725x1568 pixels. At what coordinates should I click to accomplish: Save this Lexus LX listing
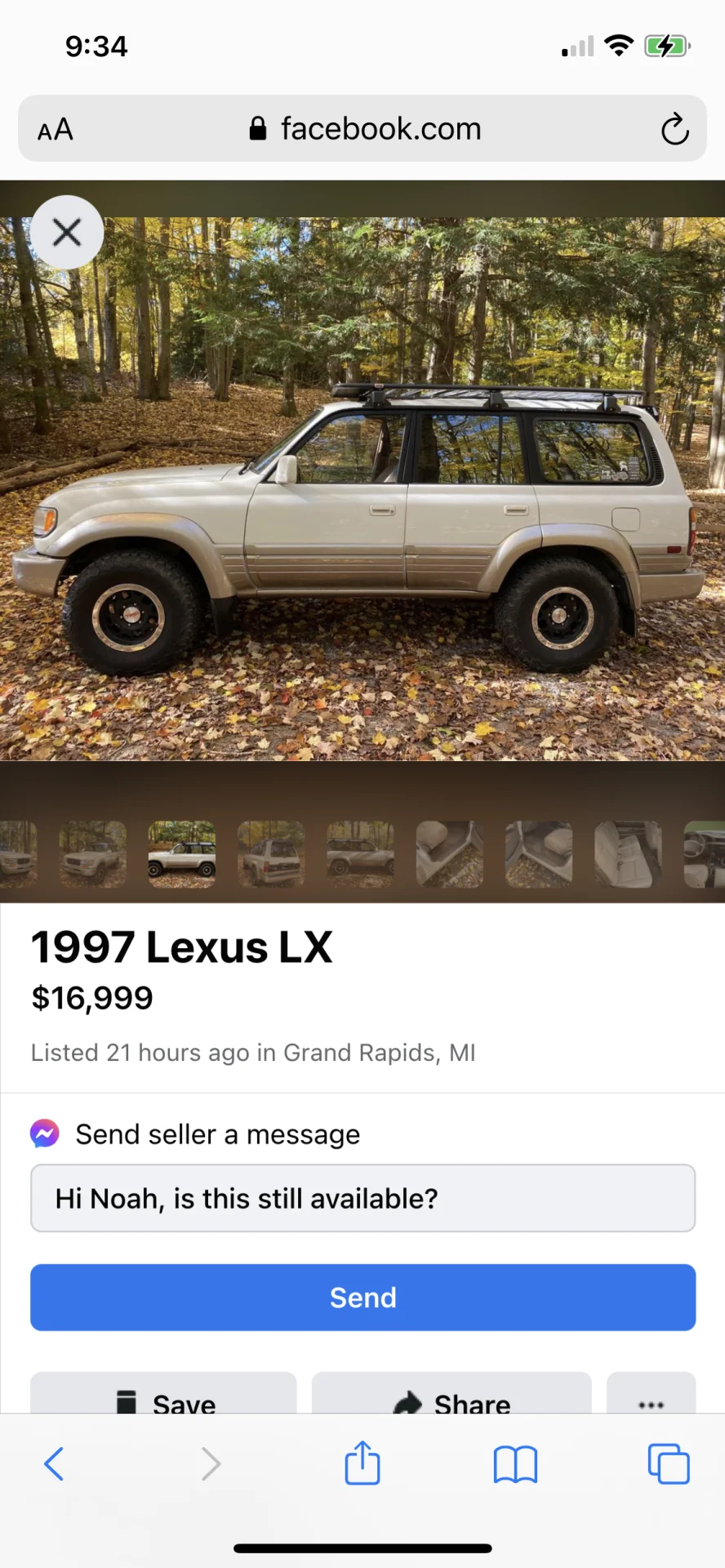[x=163, y=1398]
